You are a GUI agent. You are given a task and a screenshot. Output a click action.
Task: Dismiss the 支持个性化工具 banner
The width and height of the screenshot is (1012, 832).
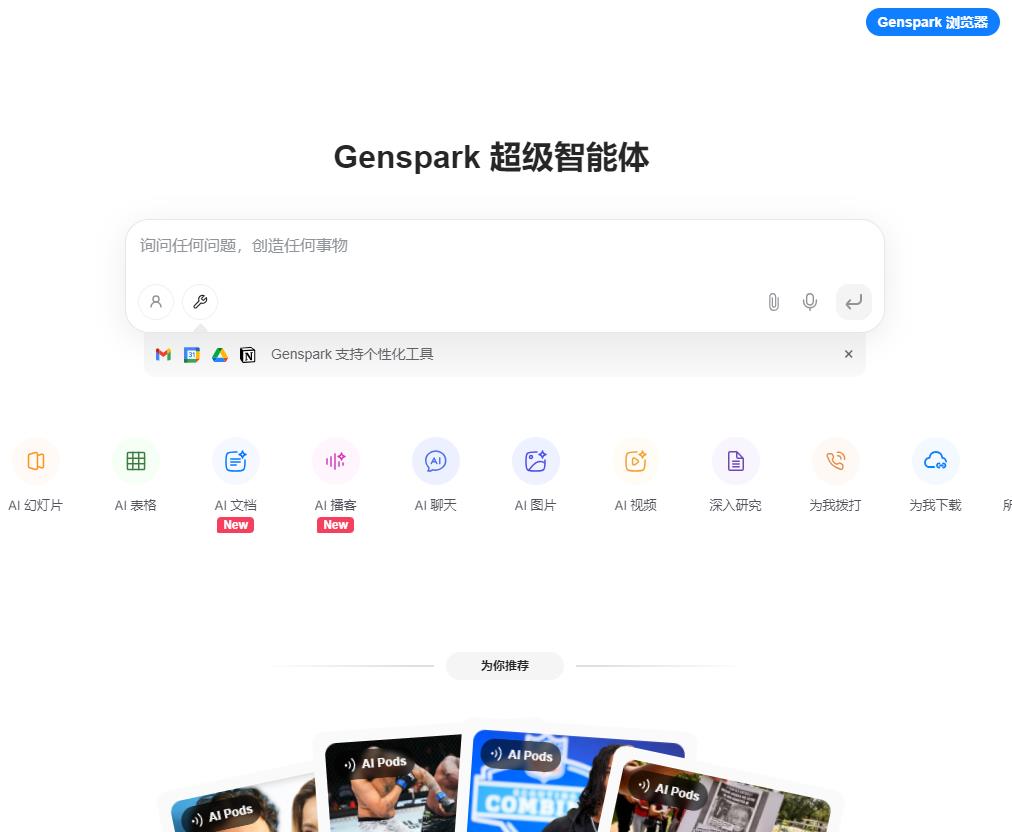click(848, 354)
